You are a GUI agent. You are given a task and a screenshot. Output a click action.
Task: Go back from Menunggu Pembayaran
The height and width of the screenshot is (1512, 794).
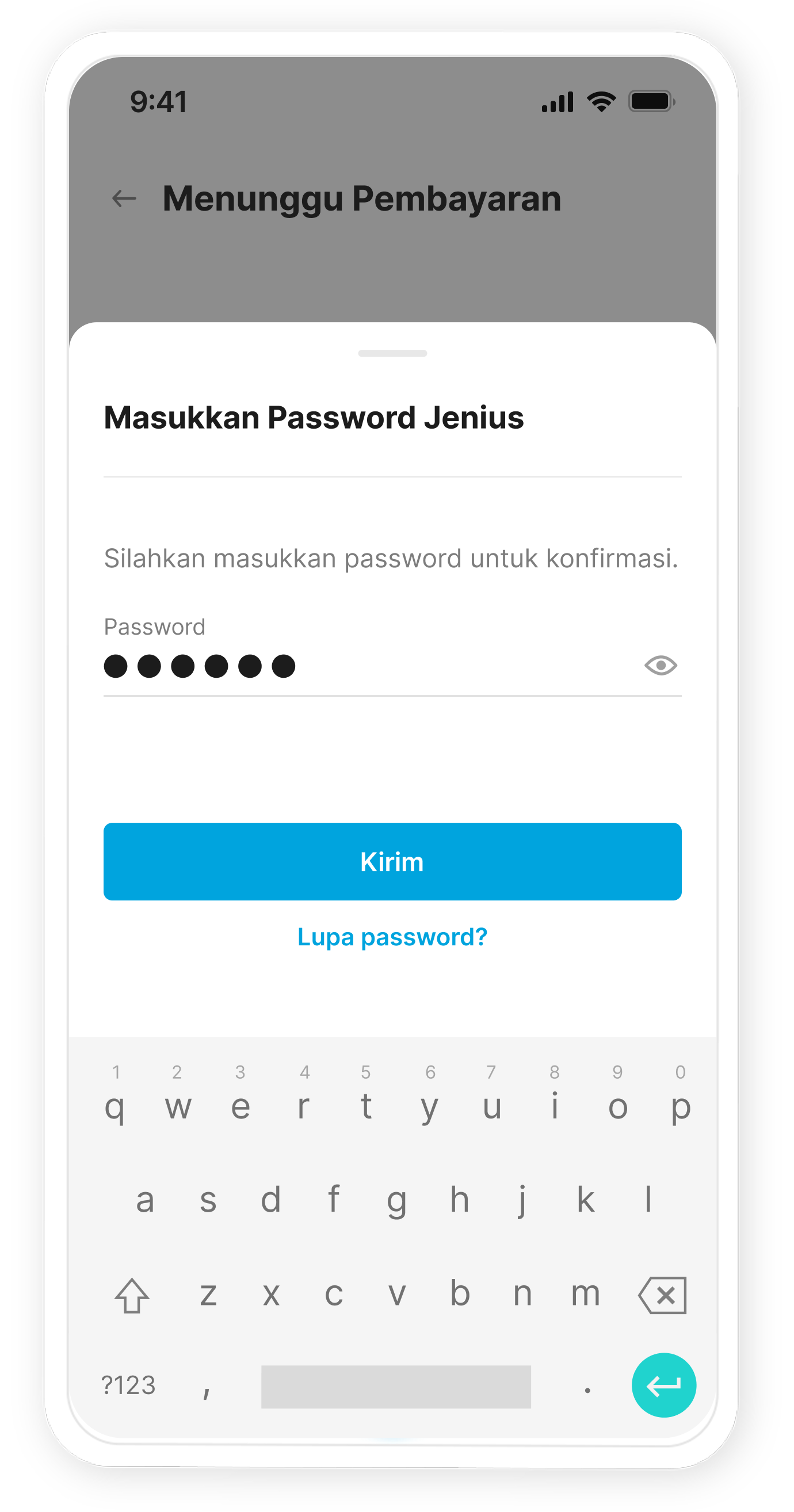[124, 198]
